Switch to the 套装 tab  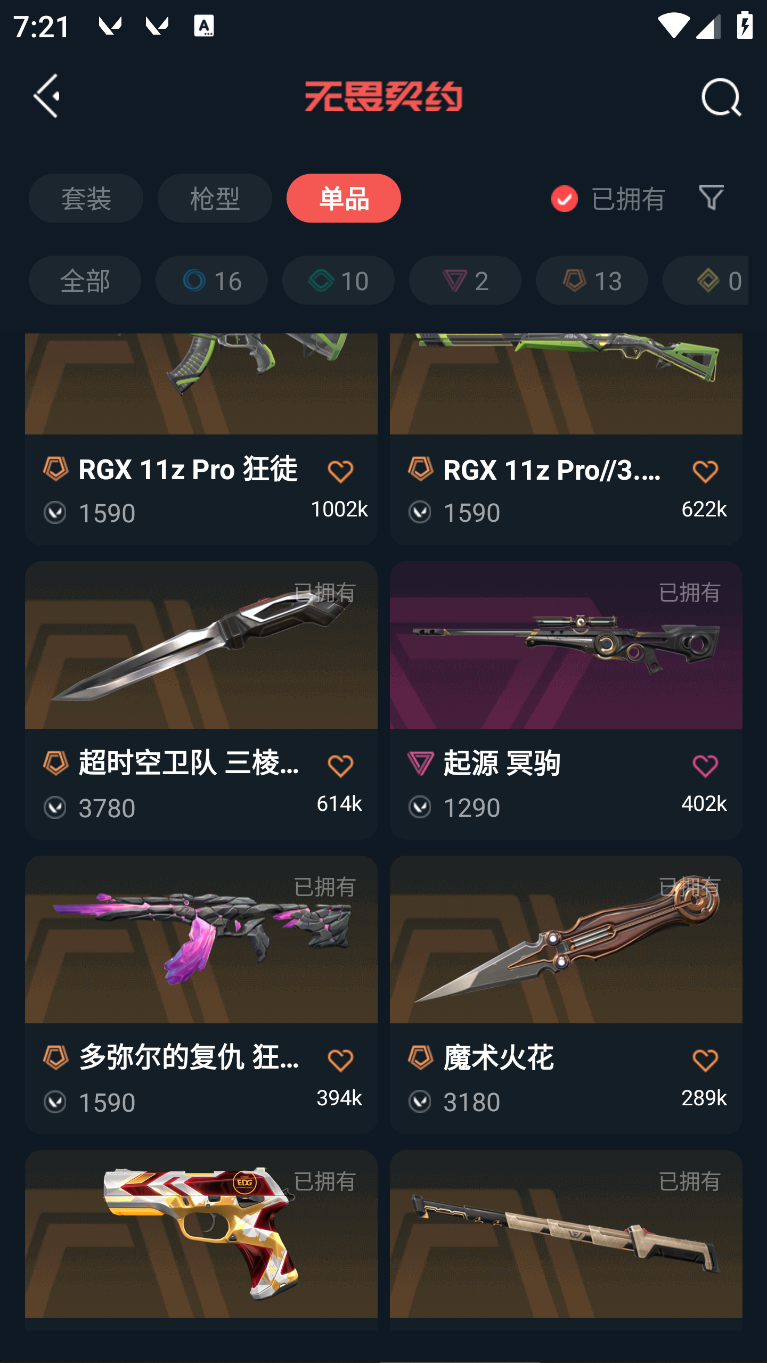click(x=86, y=198)
